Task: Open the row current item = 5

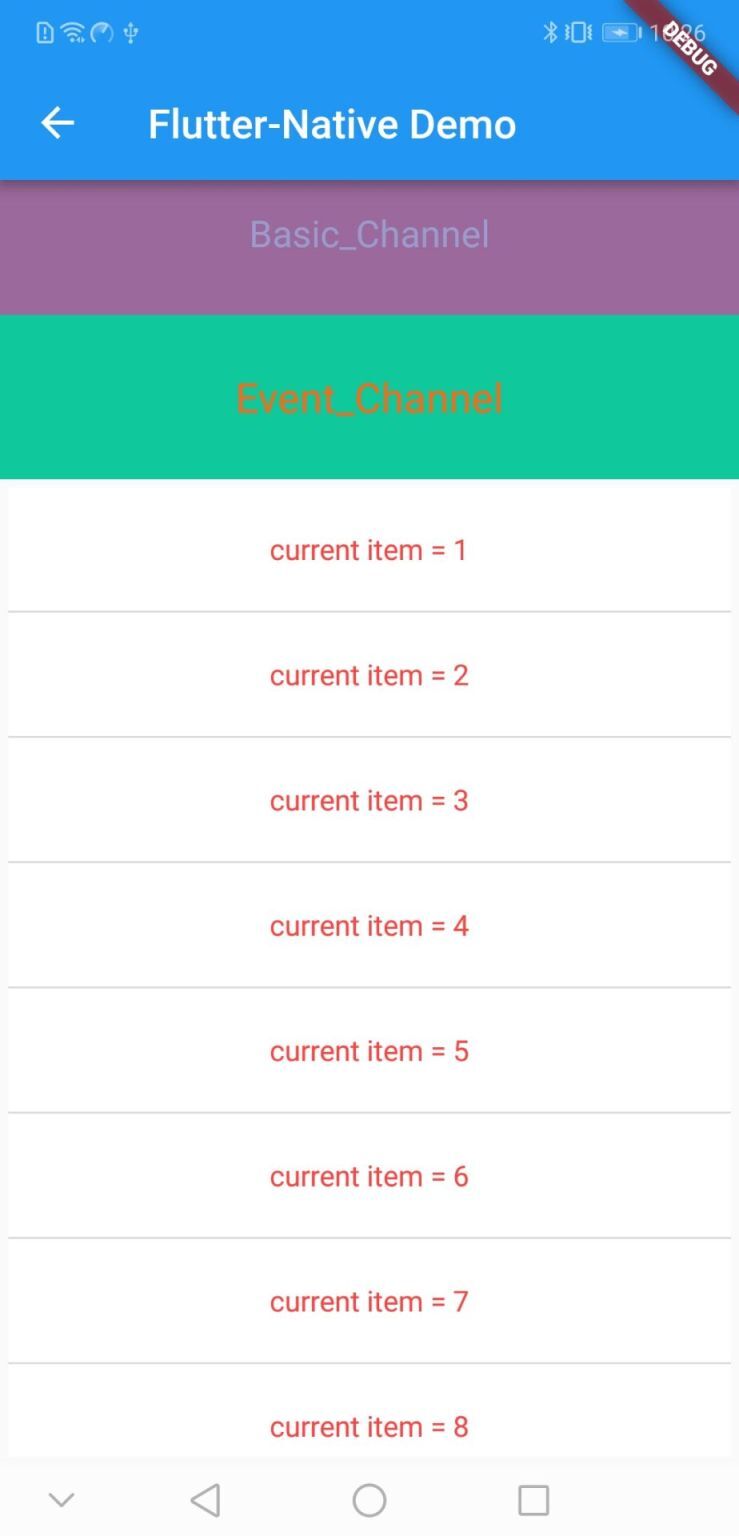Action: coord(369,1051)
